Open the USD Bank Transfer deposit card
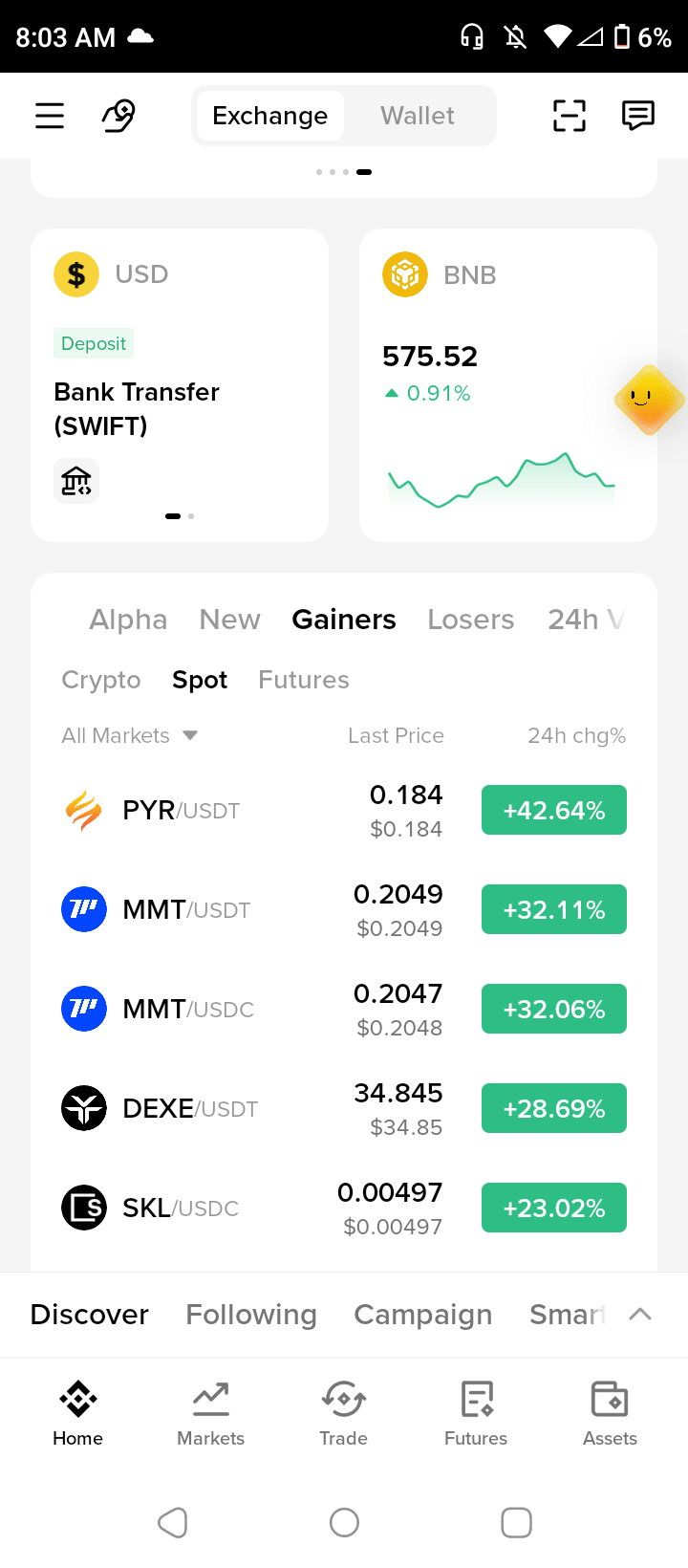The image size is (688, 1568). [180, 385]
